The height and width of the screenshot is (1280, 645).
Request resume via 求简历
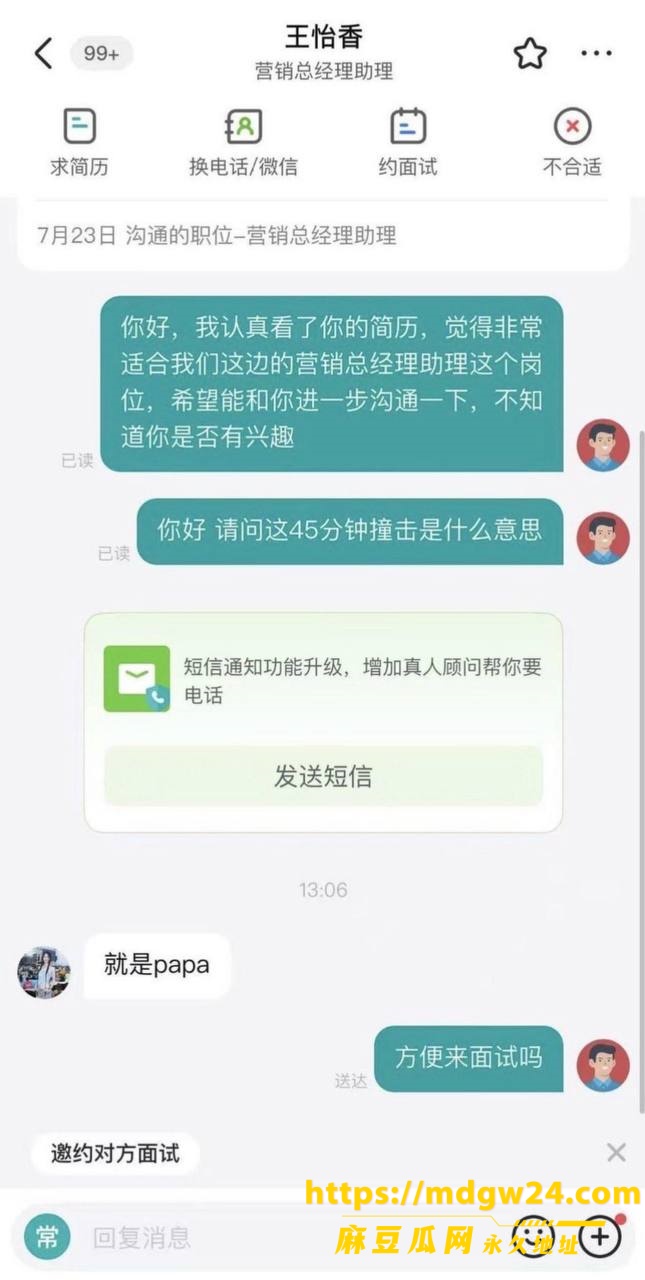79,143
